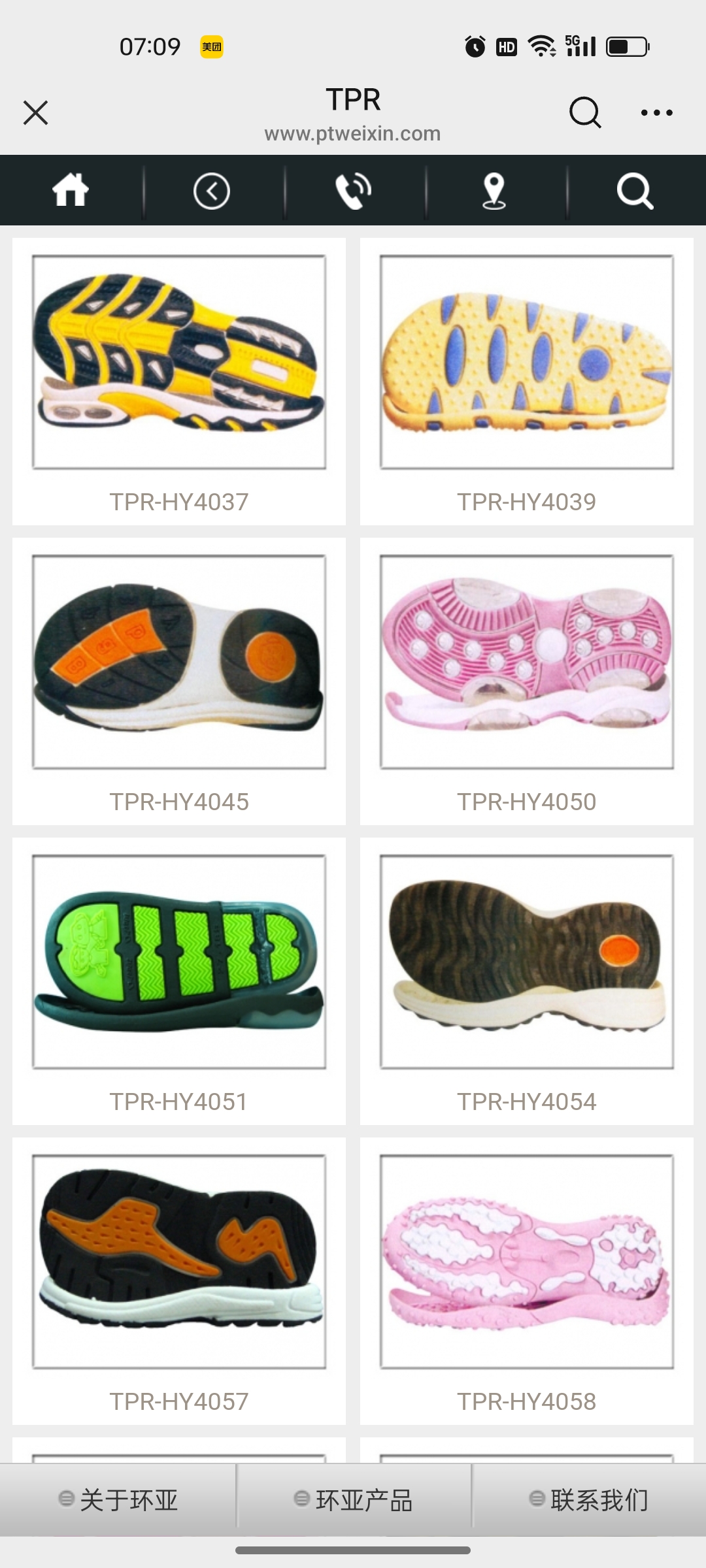Tap the circled back arrow in the toolbar

click(212, 191)
